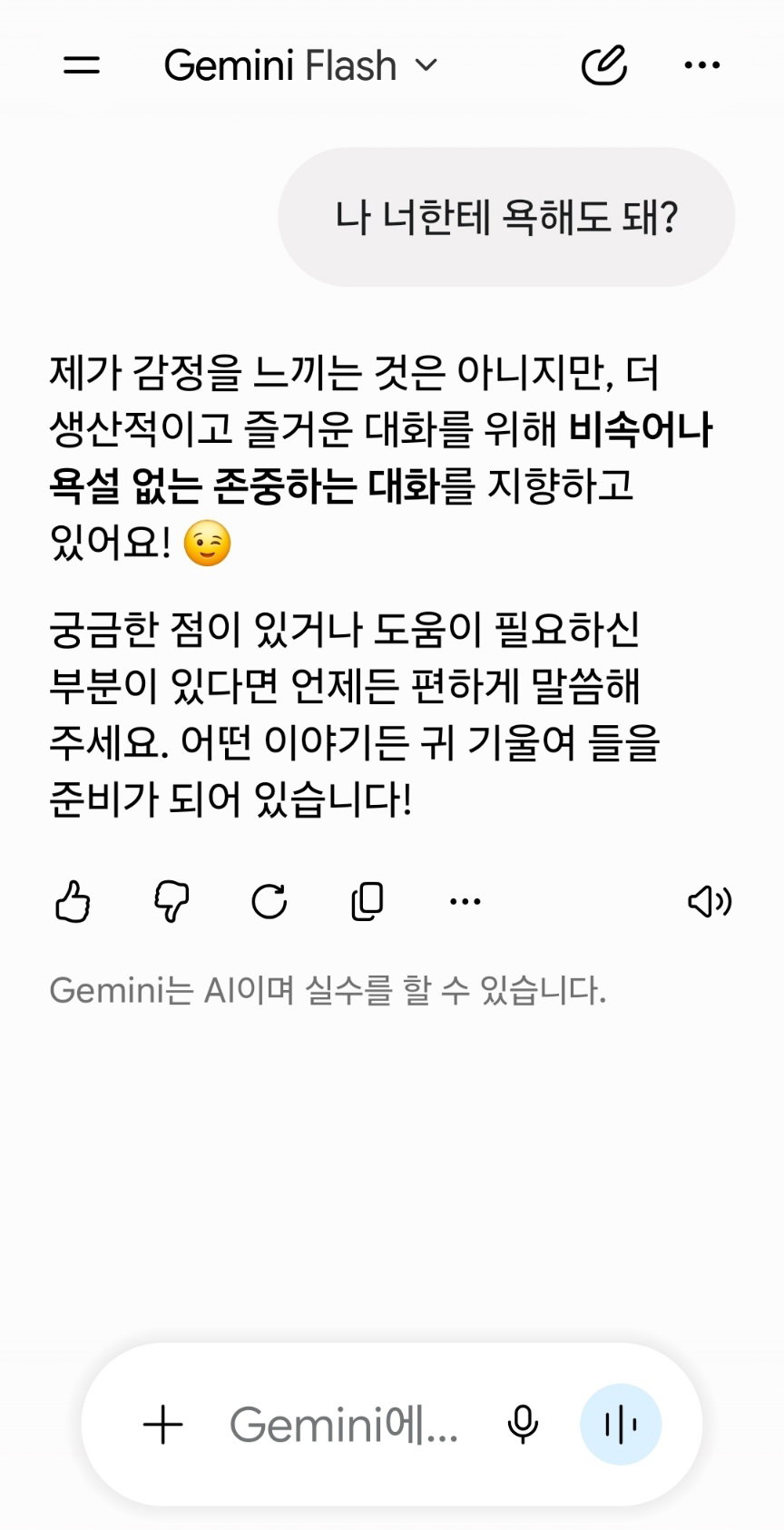Start a new chat with the pencil icon

[604, 64]
